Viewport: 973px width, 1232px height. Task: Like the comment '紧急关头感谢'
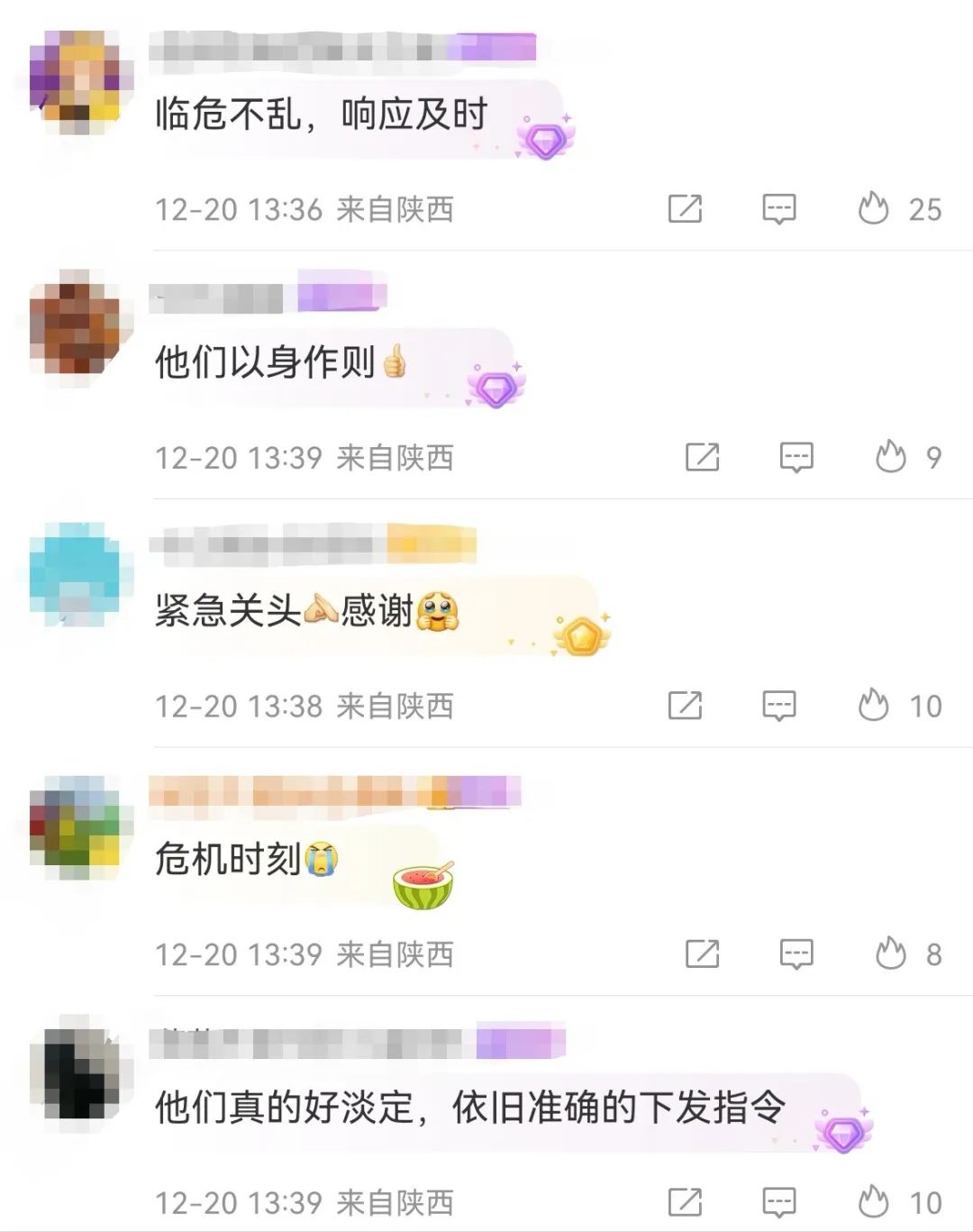pos(873,706)
